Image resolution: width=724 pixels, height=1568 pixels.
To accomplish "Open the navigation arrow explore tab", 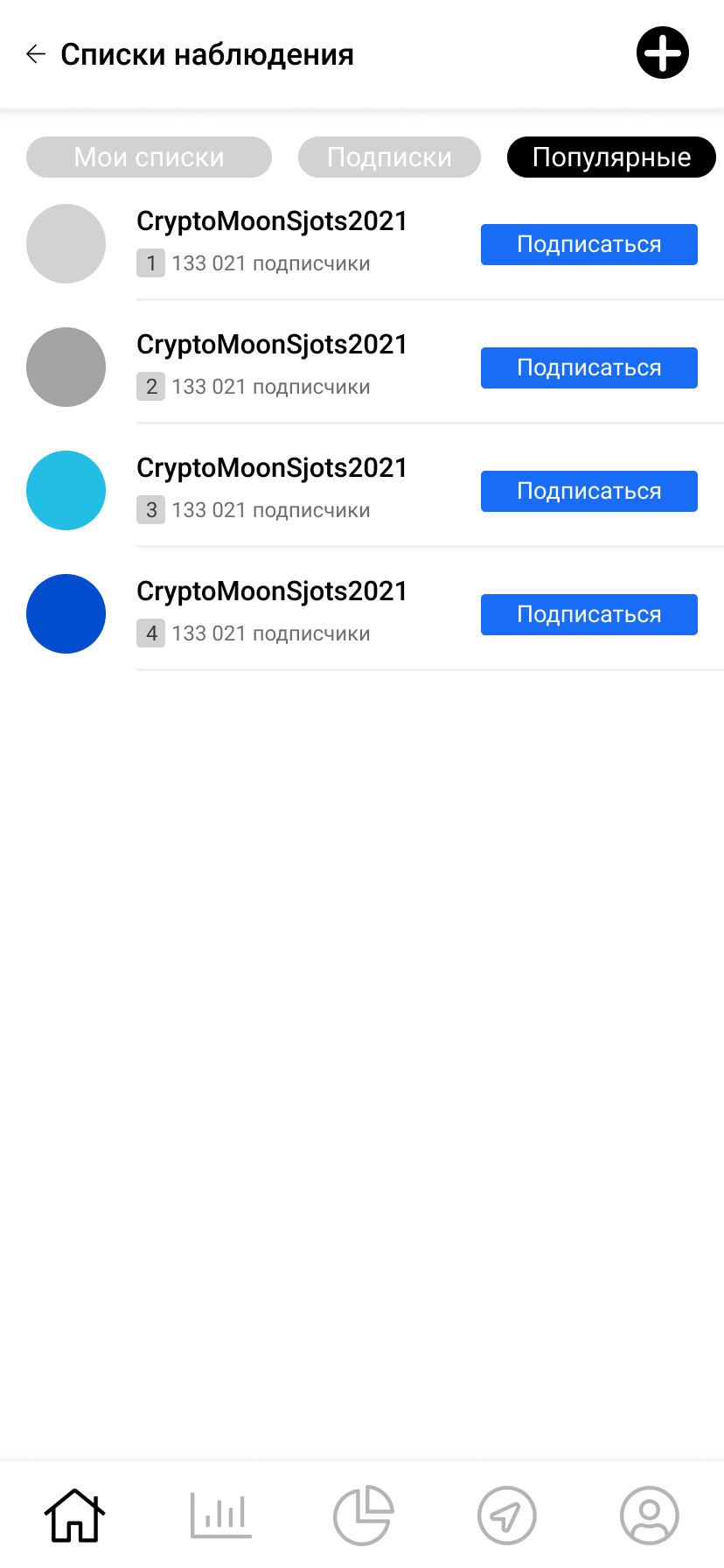I will [x=506, y=1515].
